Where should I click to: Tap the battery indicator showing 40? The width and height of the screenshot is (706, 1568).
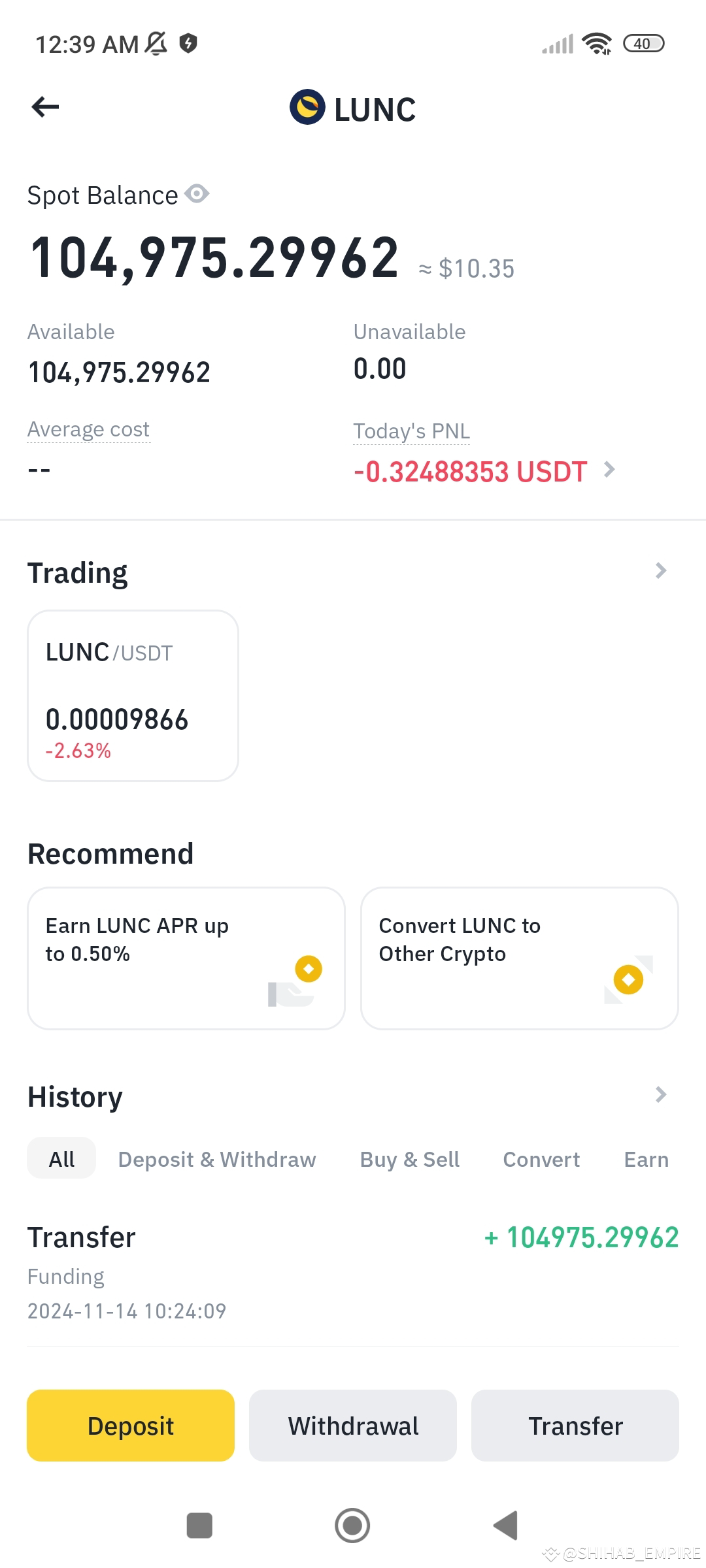(643, 43)
